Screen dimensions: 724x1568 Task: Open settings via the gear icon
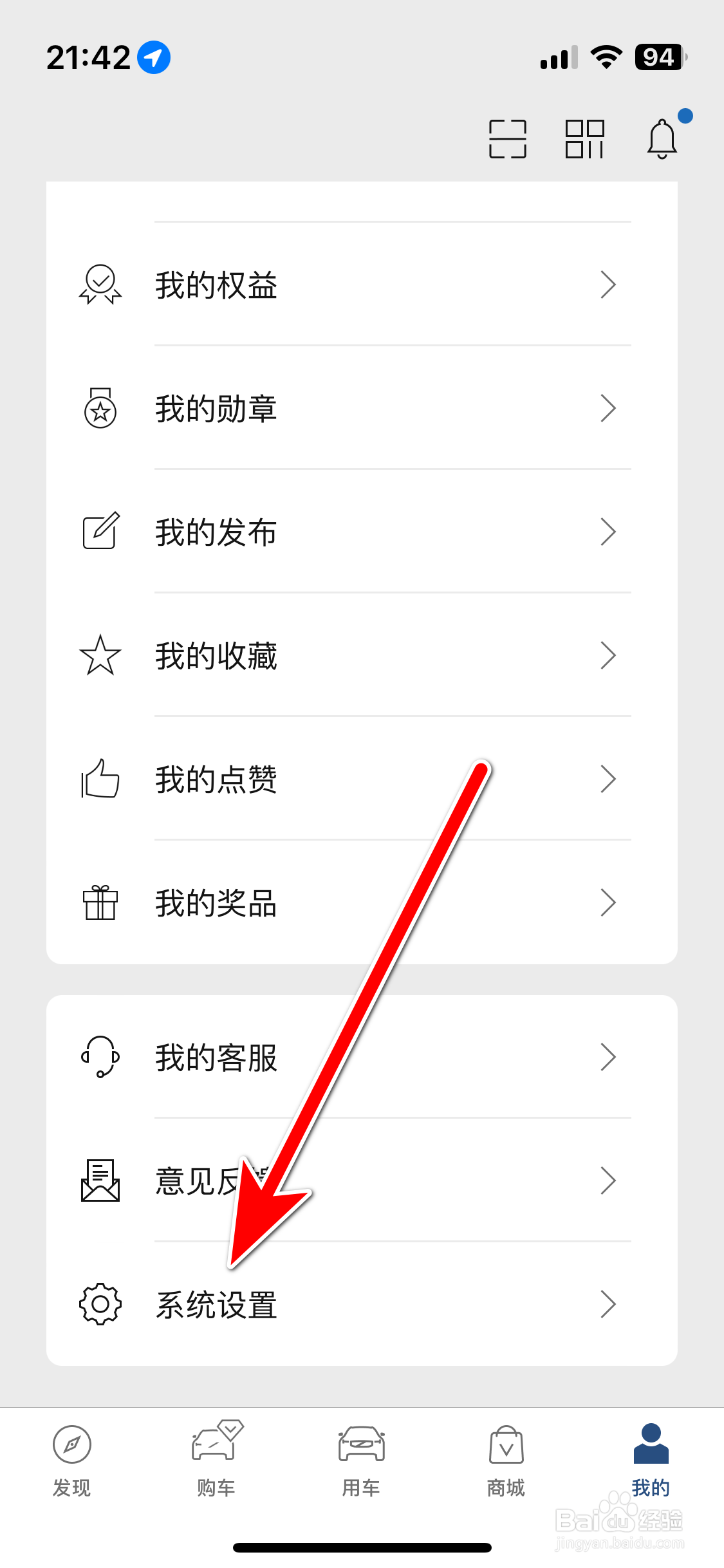click(100, 1305)
